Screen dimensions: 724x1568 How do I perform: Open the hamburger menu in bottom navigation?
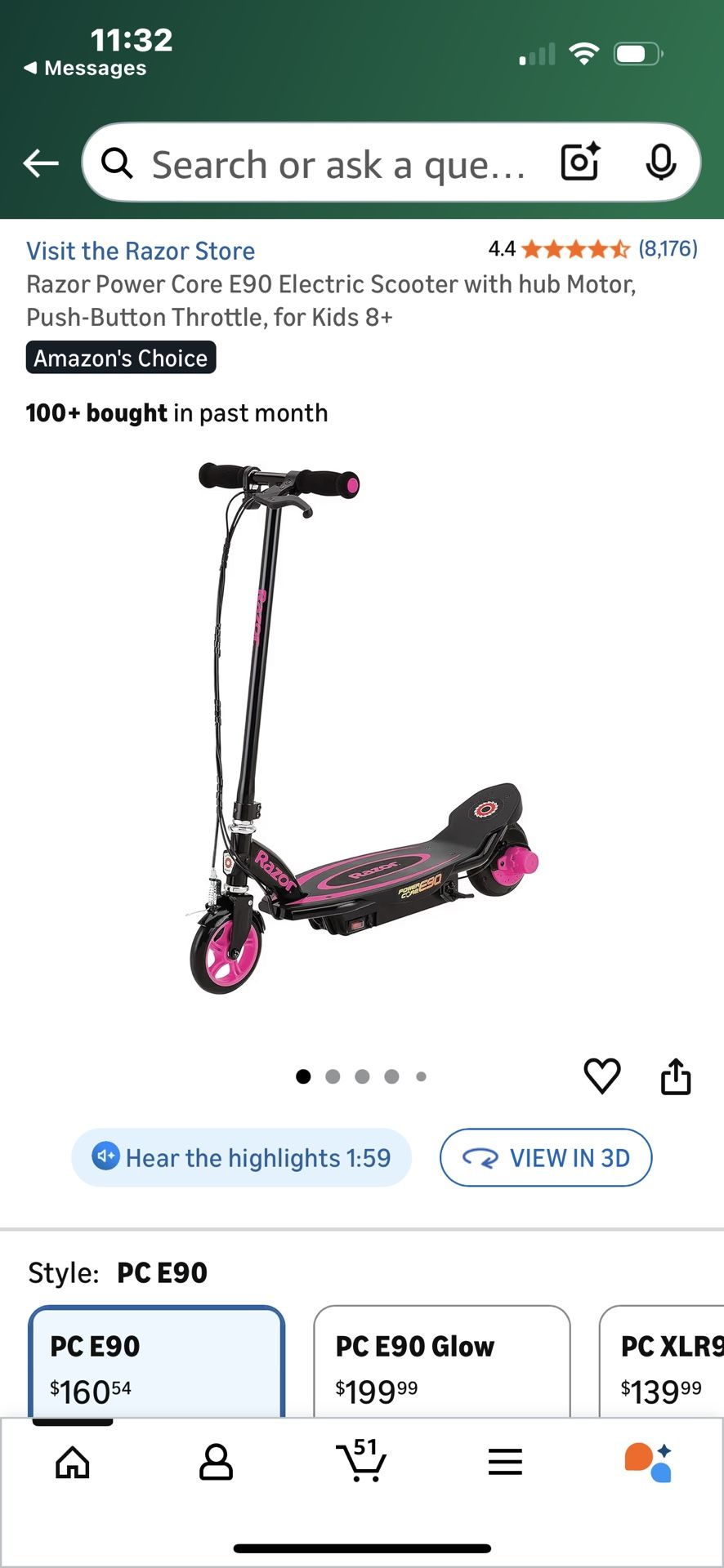[x=506, y=1462]
